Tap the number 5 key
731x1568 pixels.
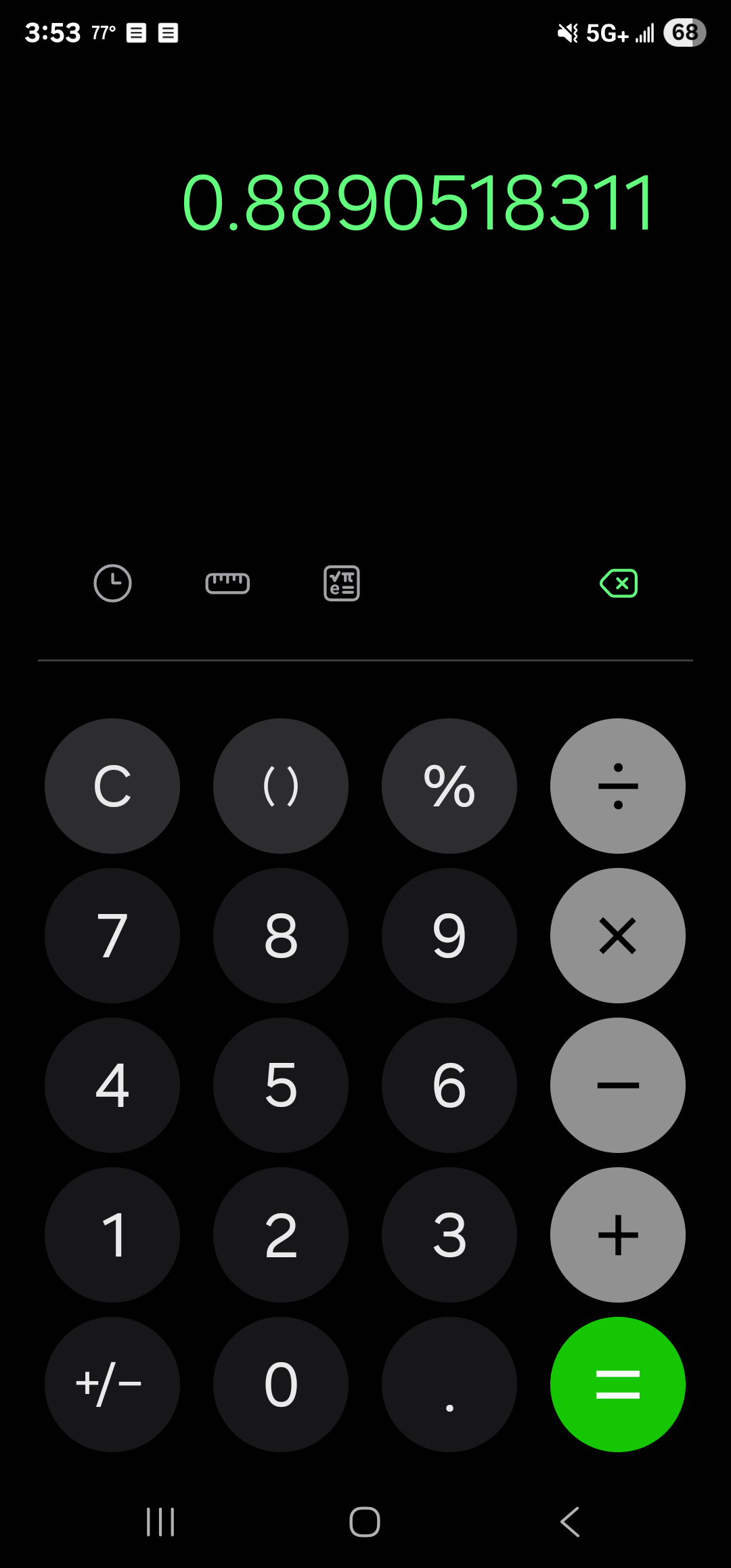(x=281, y=1085)
